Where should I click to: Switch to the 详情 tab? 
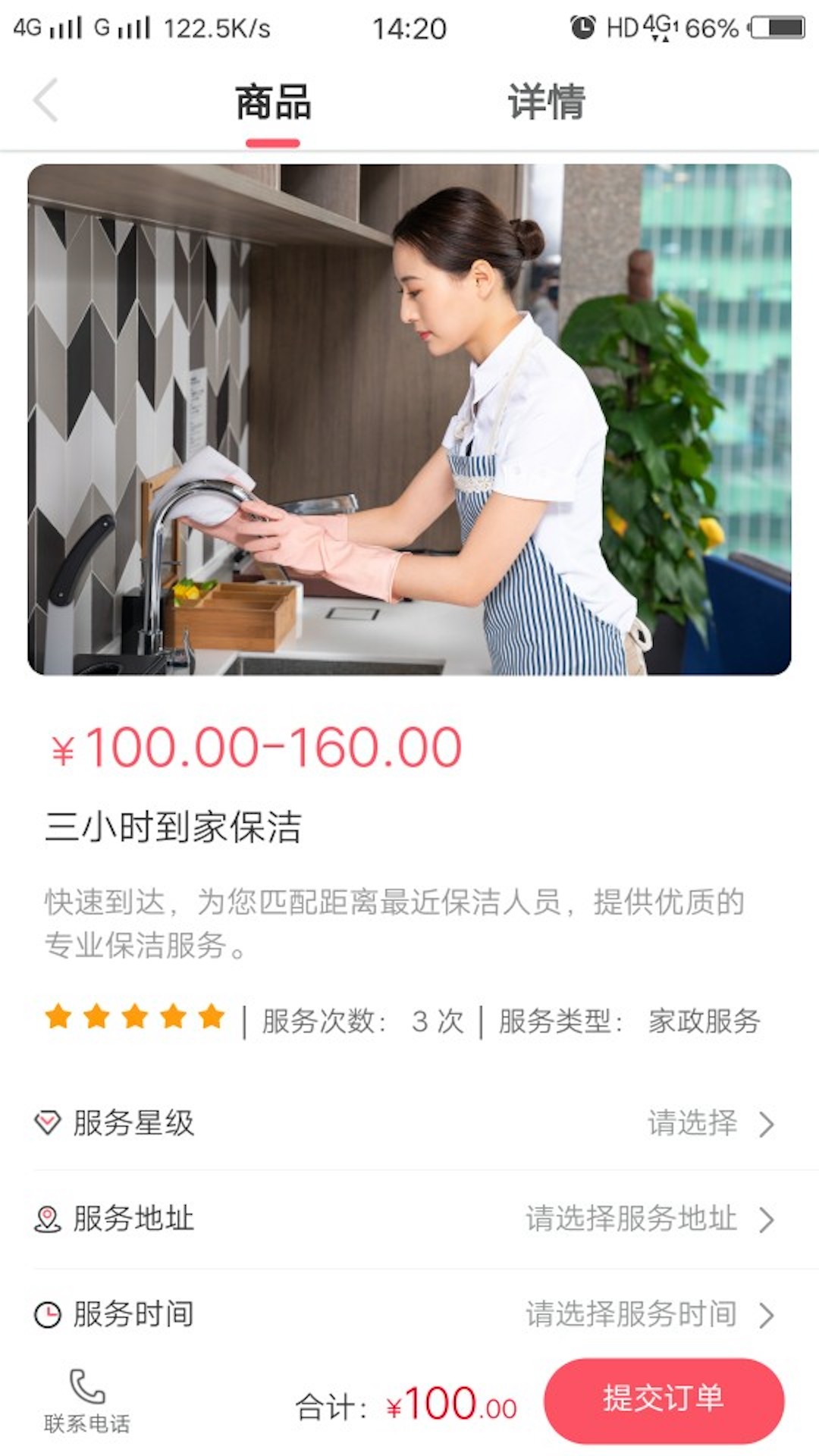[548, 101]
